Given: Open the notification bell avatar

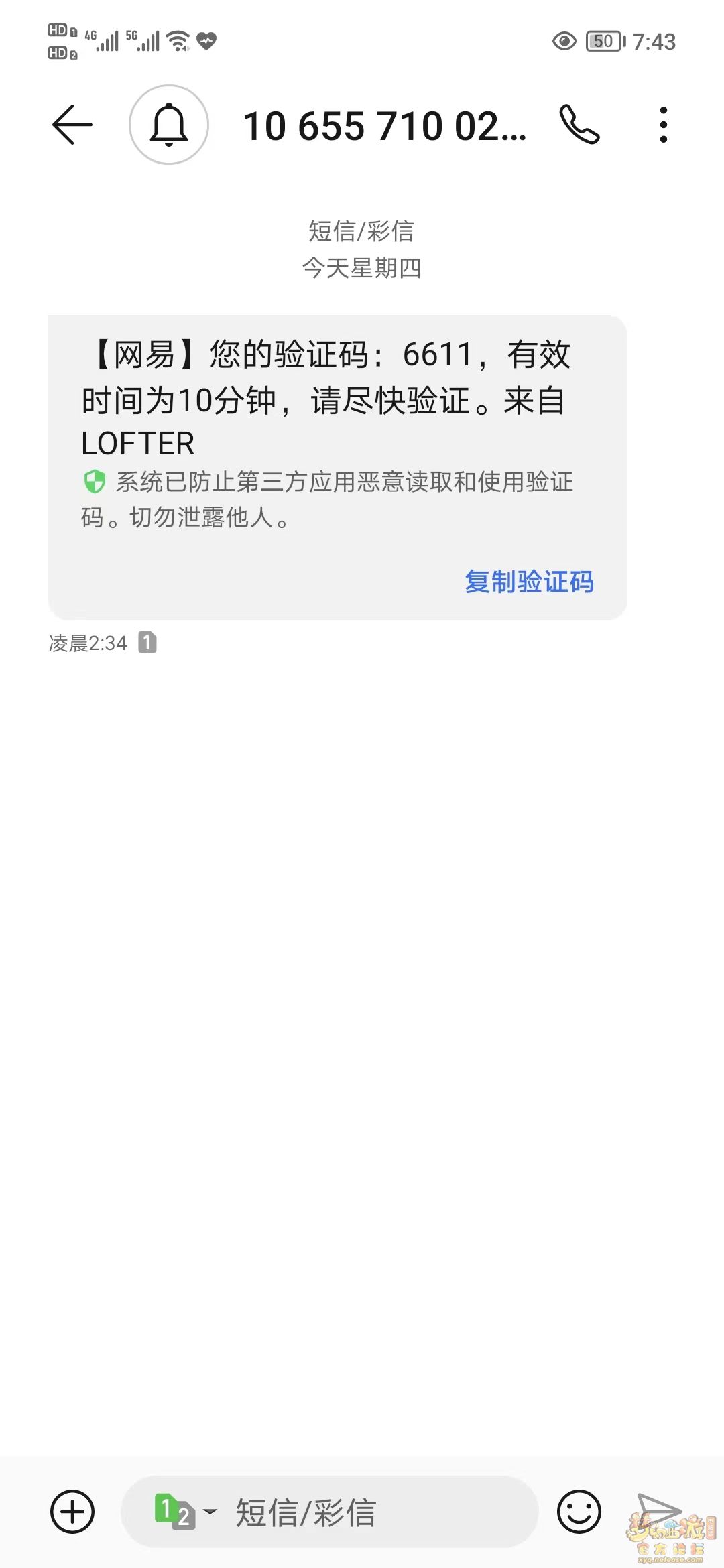Looking at the screenshot, I should pyautogui.click(x=169, y=125).
